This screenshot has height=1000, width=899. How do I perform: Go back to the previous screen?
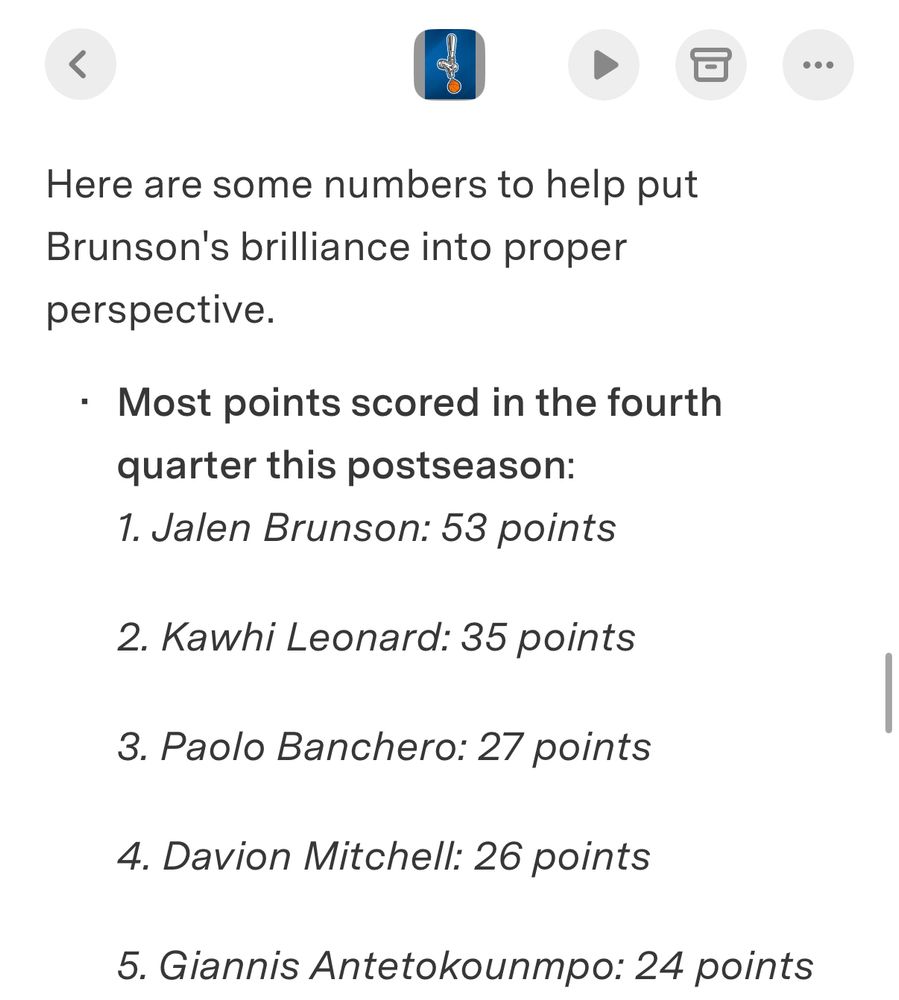pyautogui.click(x=80, y=65)
